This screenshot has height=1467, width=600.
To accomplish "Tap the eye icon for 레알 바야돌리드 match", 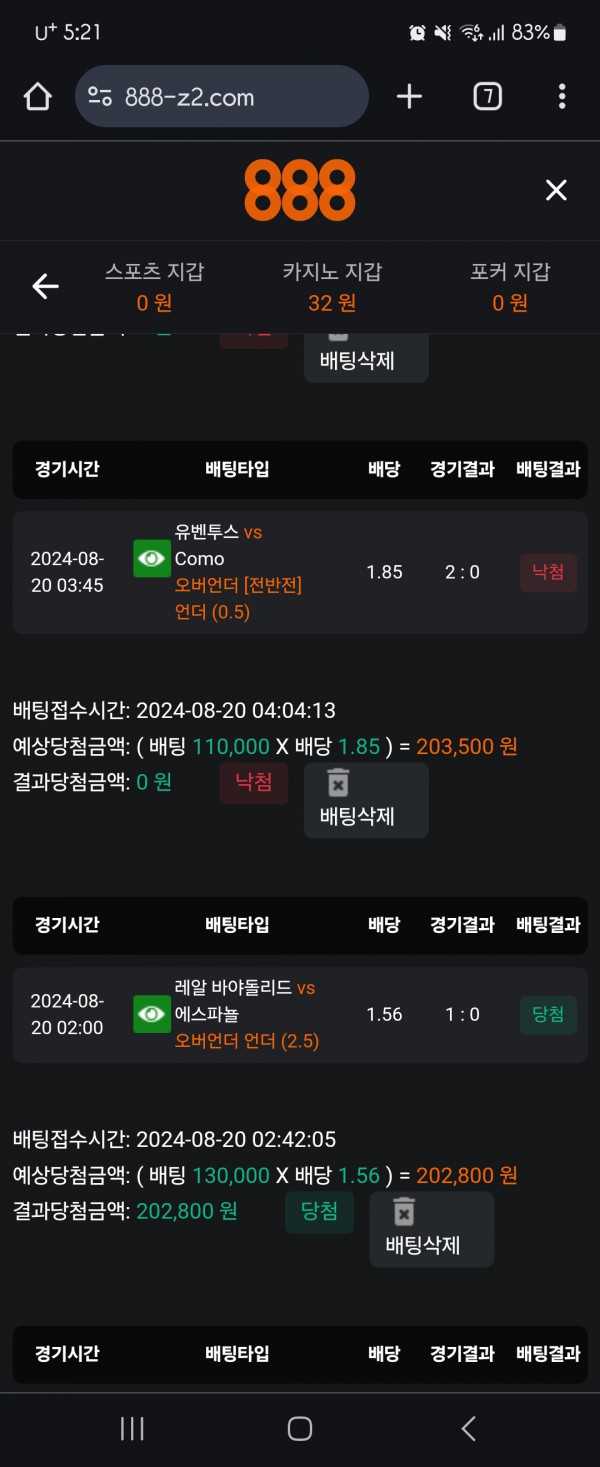I will (x=152, y=1014).
